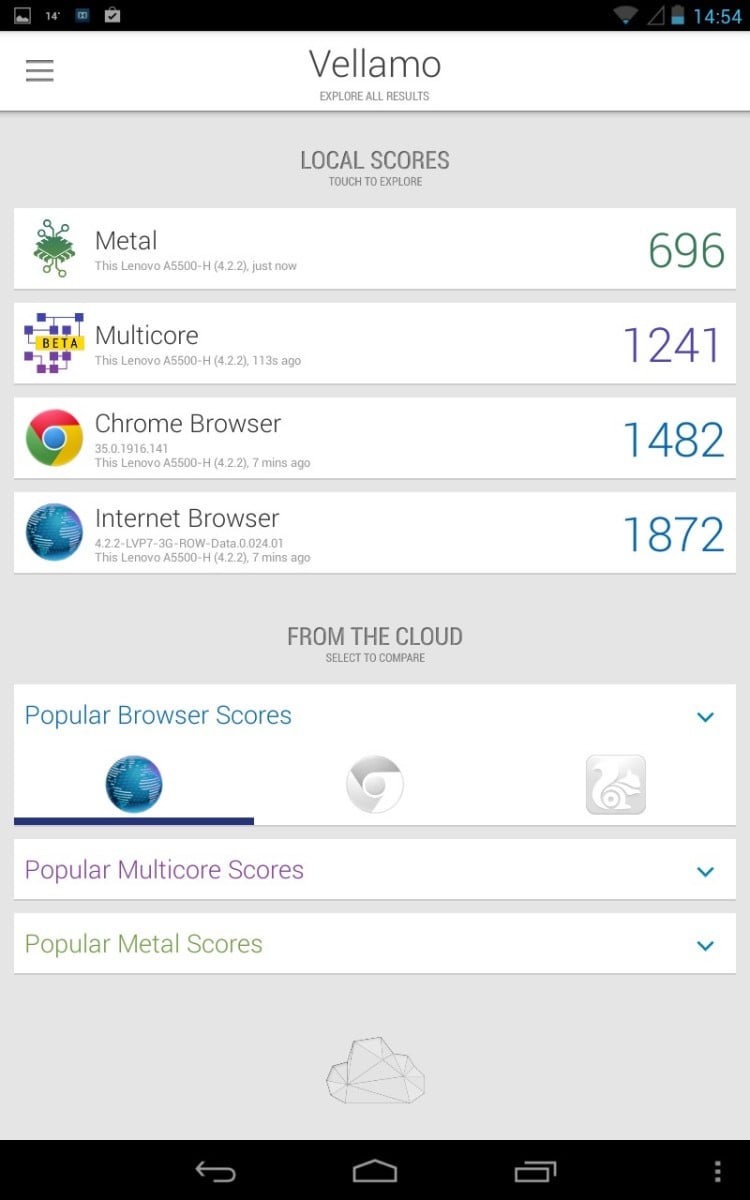Viewport: 750px width, 1200px height.
Task: Collapse the Popular Browser Scores section
Action: coord(705,717)
